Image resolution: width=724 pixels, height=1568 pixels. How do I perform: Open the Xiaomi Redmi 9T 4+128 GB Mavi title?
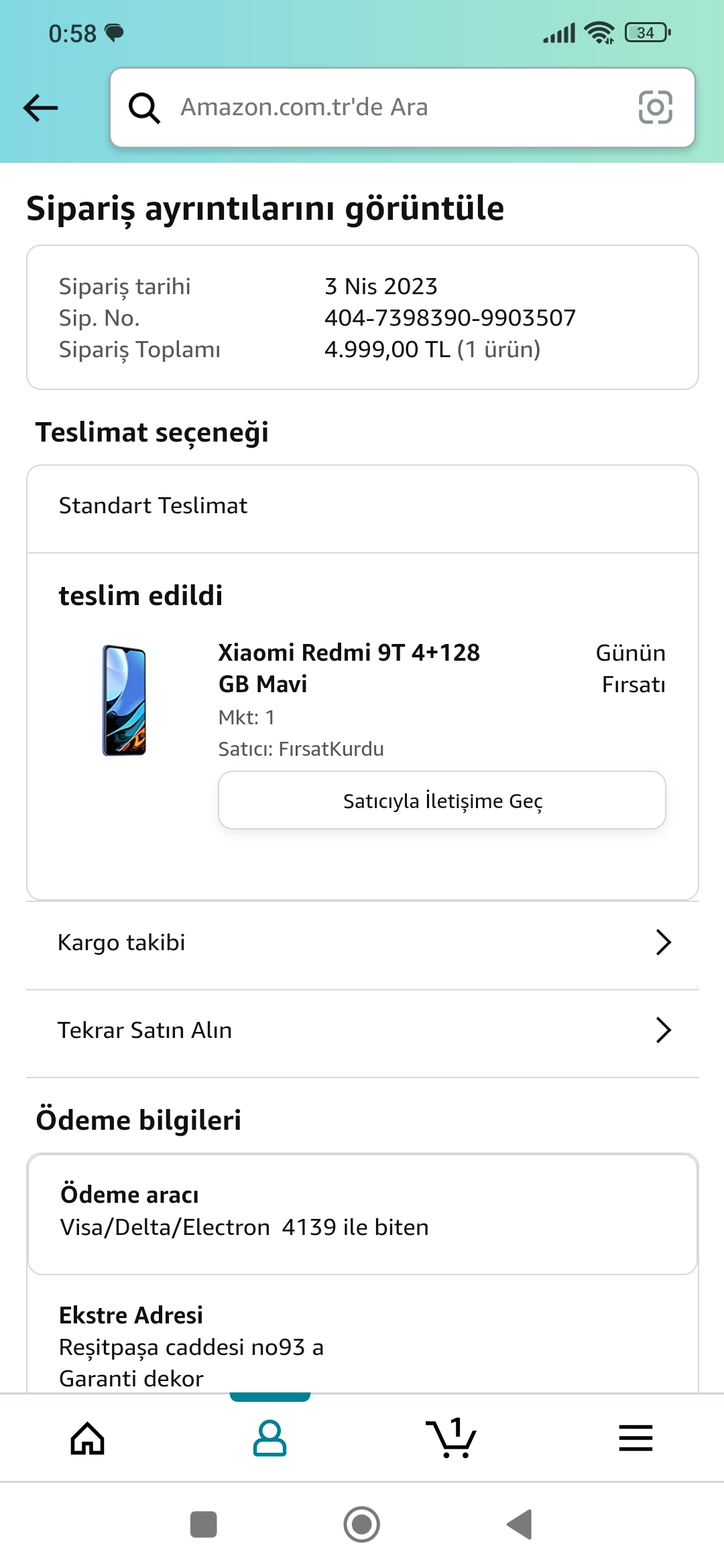tap(349, 667)
